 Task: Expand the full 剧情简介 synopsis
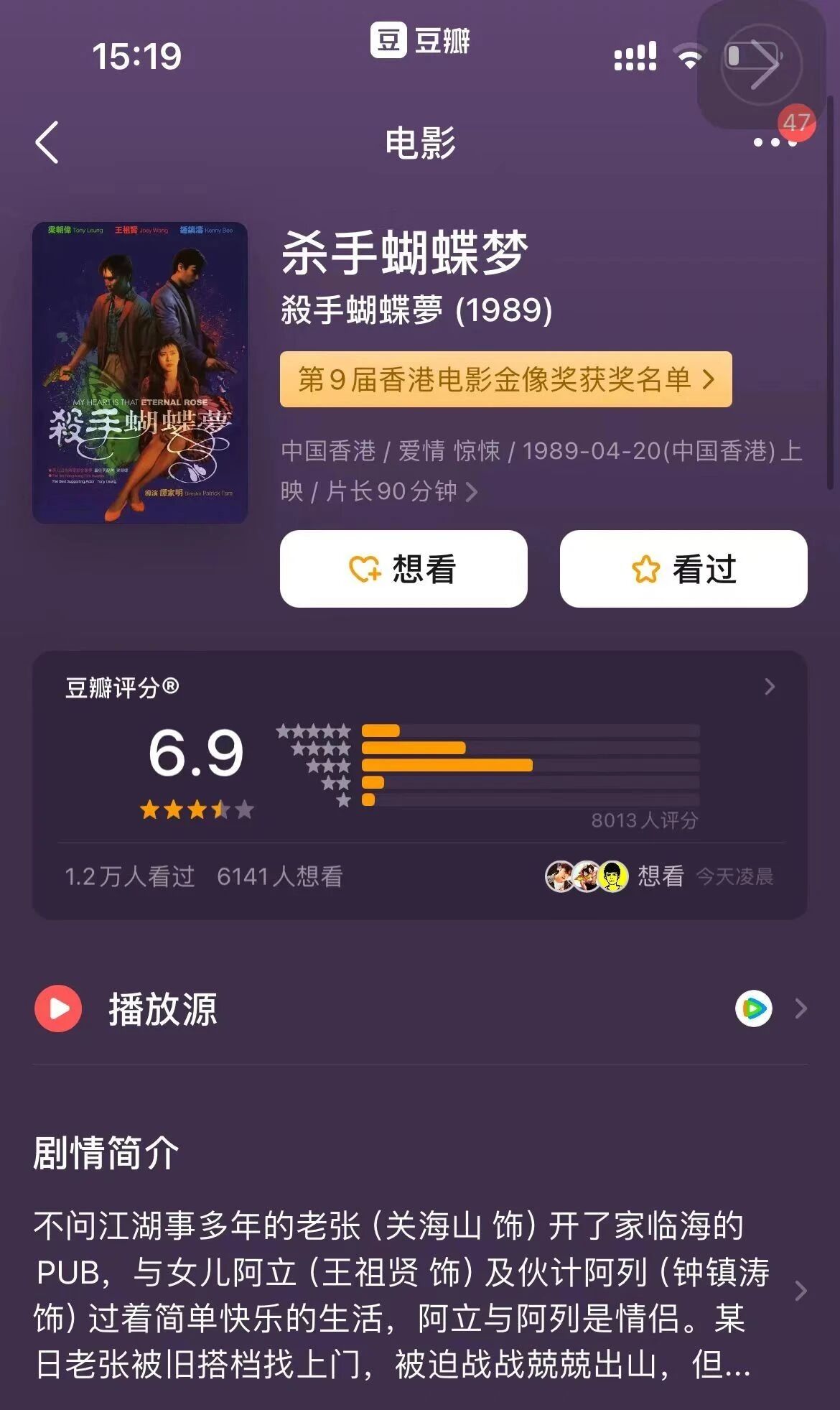pos(801,1291)
